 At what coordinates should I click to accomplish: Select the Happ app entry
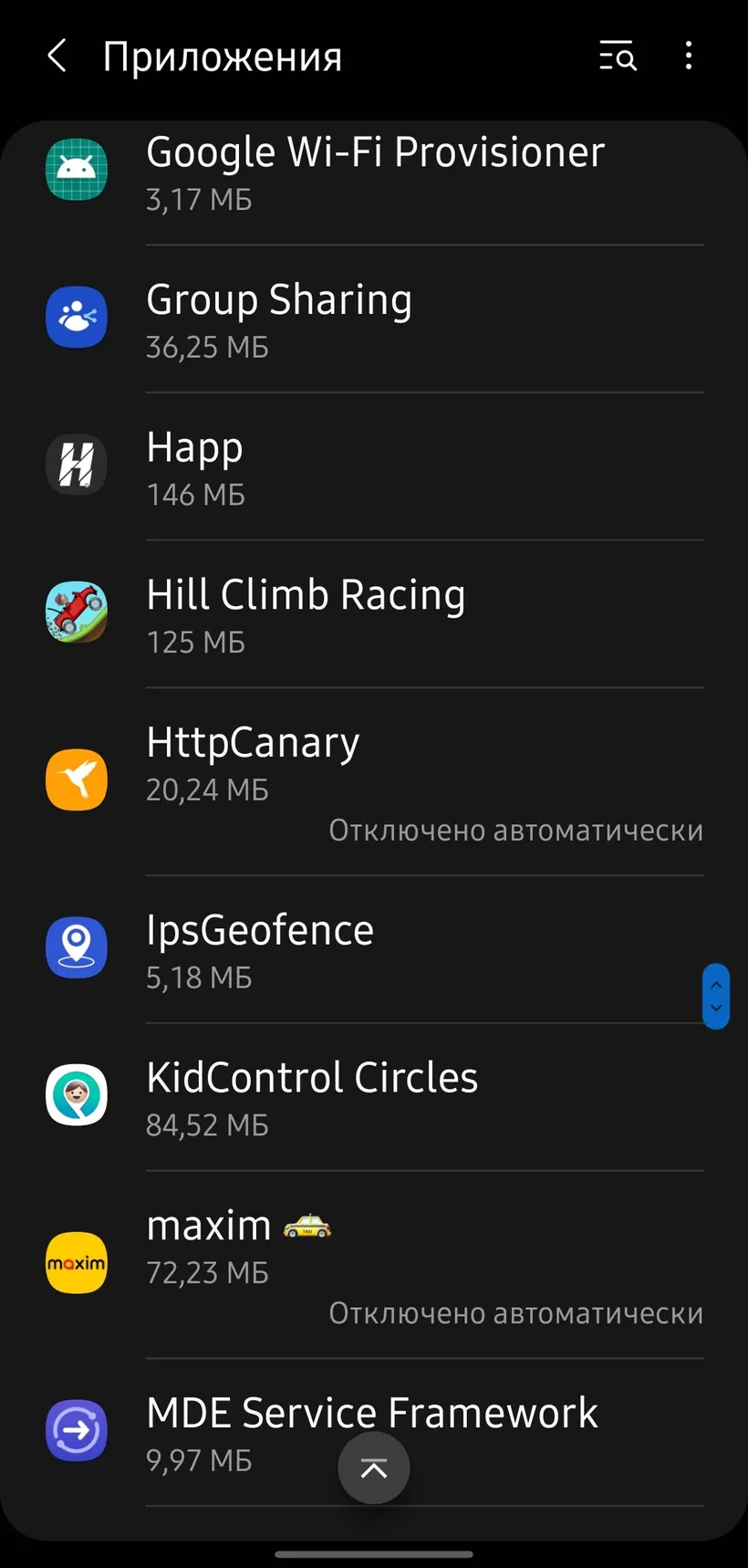[x=374, y=467]
